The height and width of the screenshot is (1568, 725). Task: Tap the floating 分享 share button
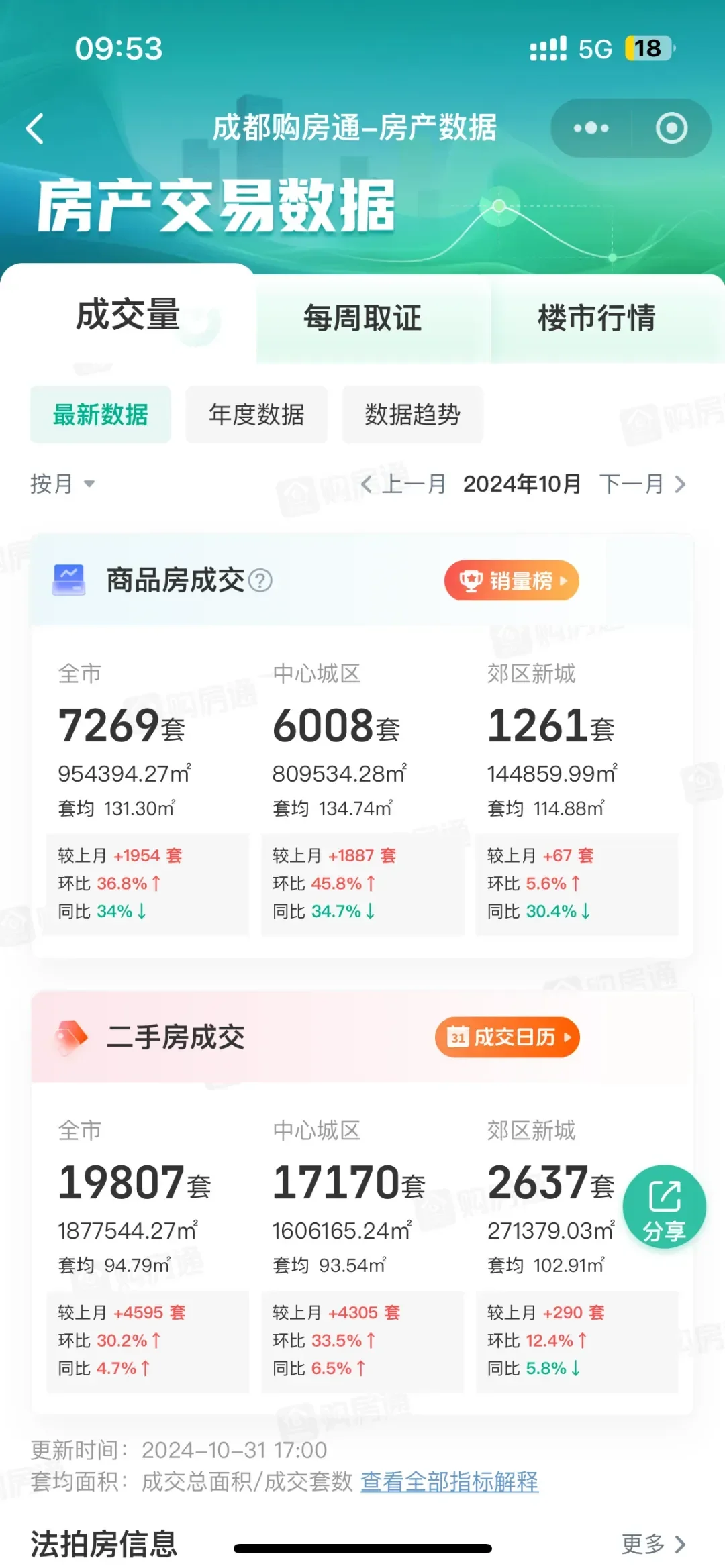tap(665, 1206)
